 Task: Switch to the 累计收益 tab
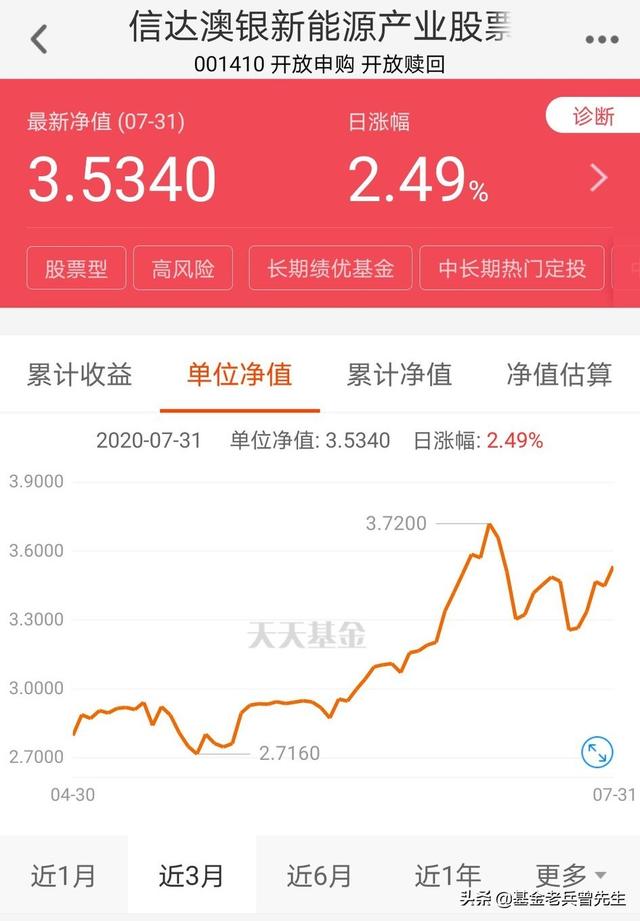point(80,375)
